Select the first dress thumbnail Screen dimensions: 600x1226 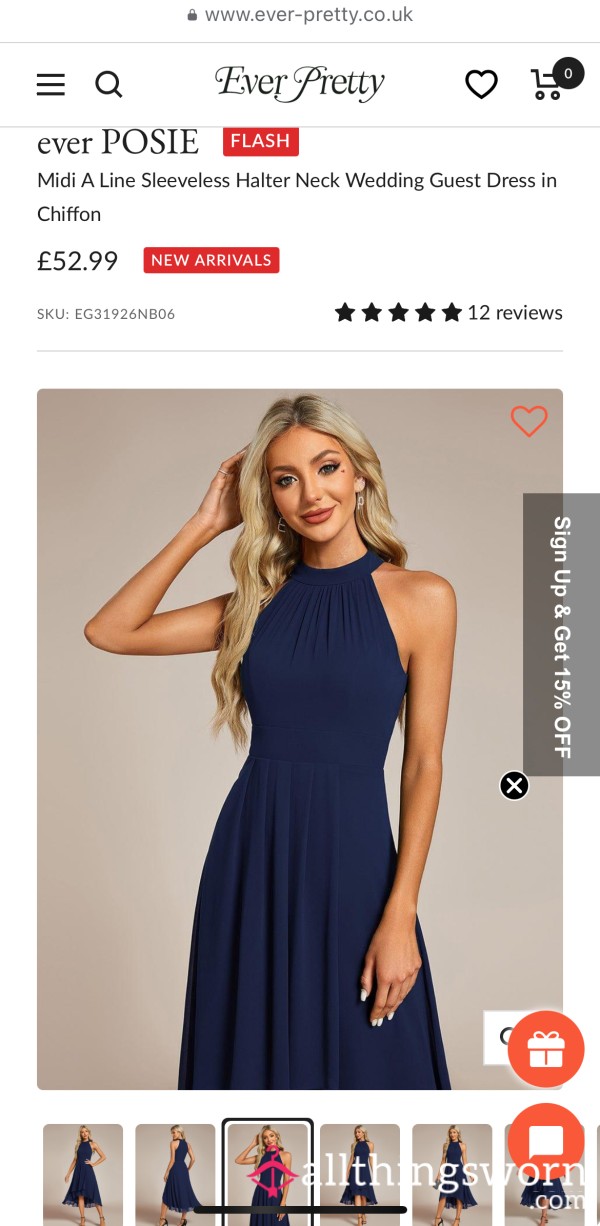[83, 1174]
